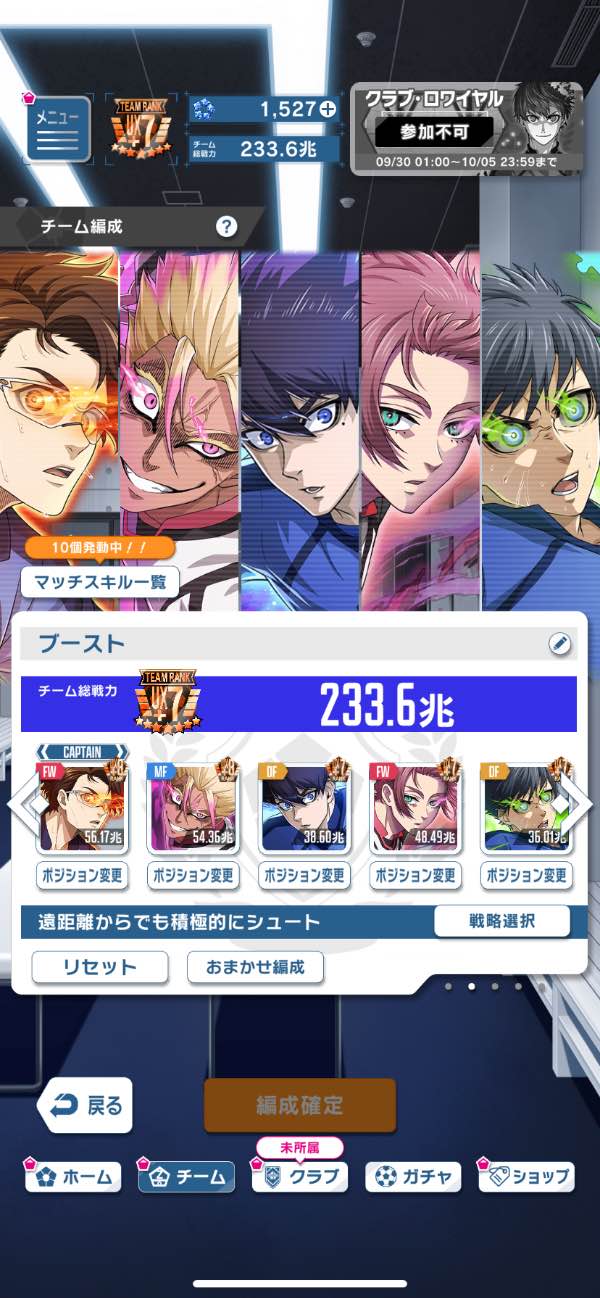Tap ポジション変更 under the 54.35兆 MF
The image size is (600, 1298).
coord(194,875)
